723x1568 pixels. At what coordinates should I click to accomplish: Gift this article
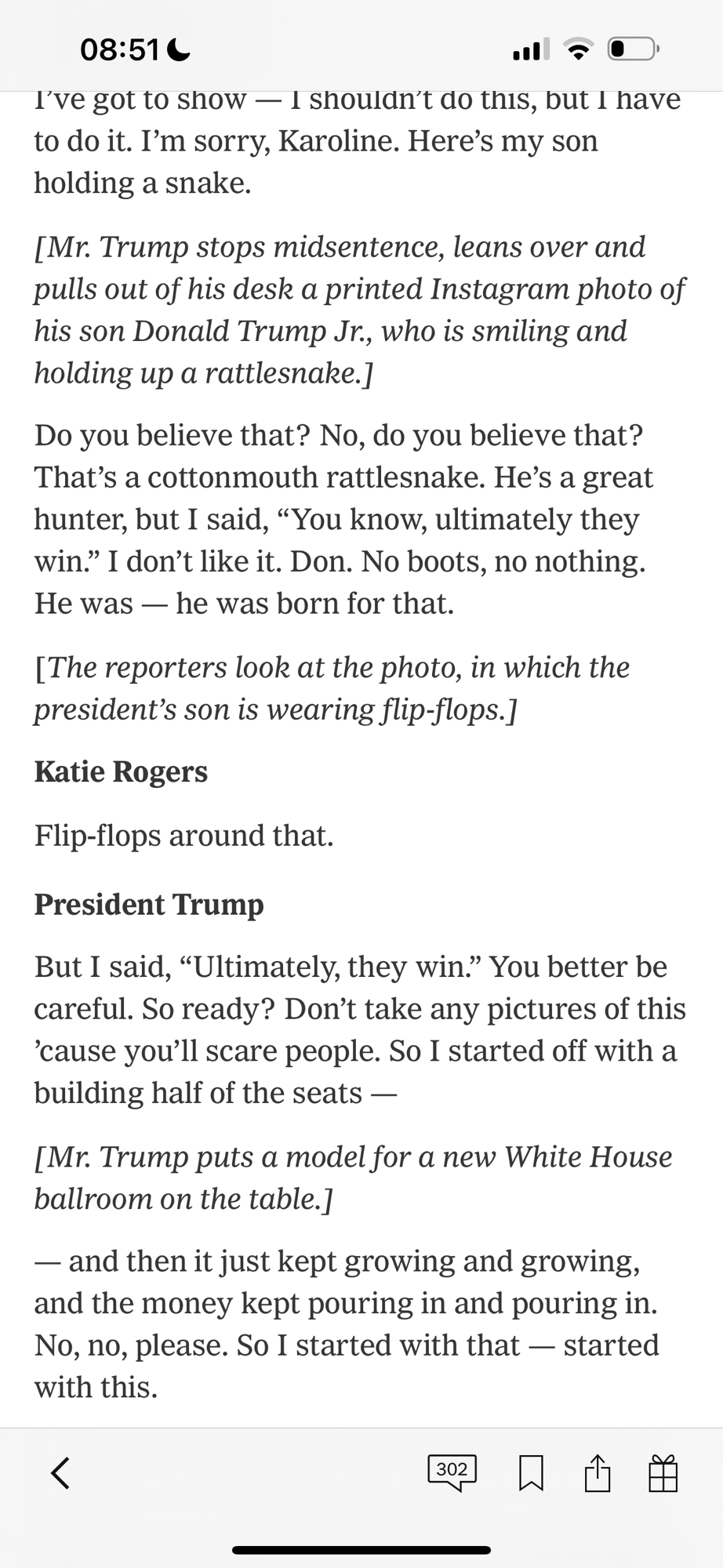click(663, 1472)
